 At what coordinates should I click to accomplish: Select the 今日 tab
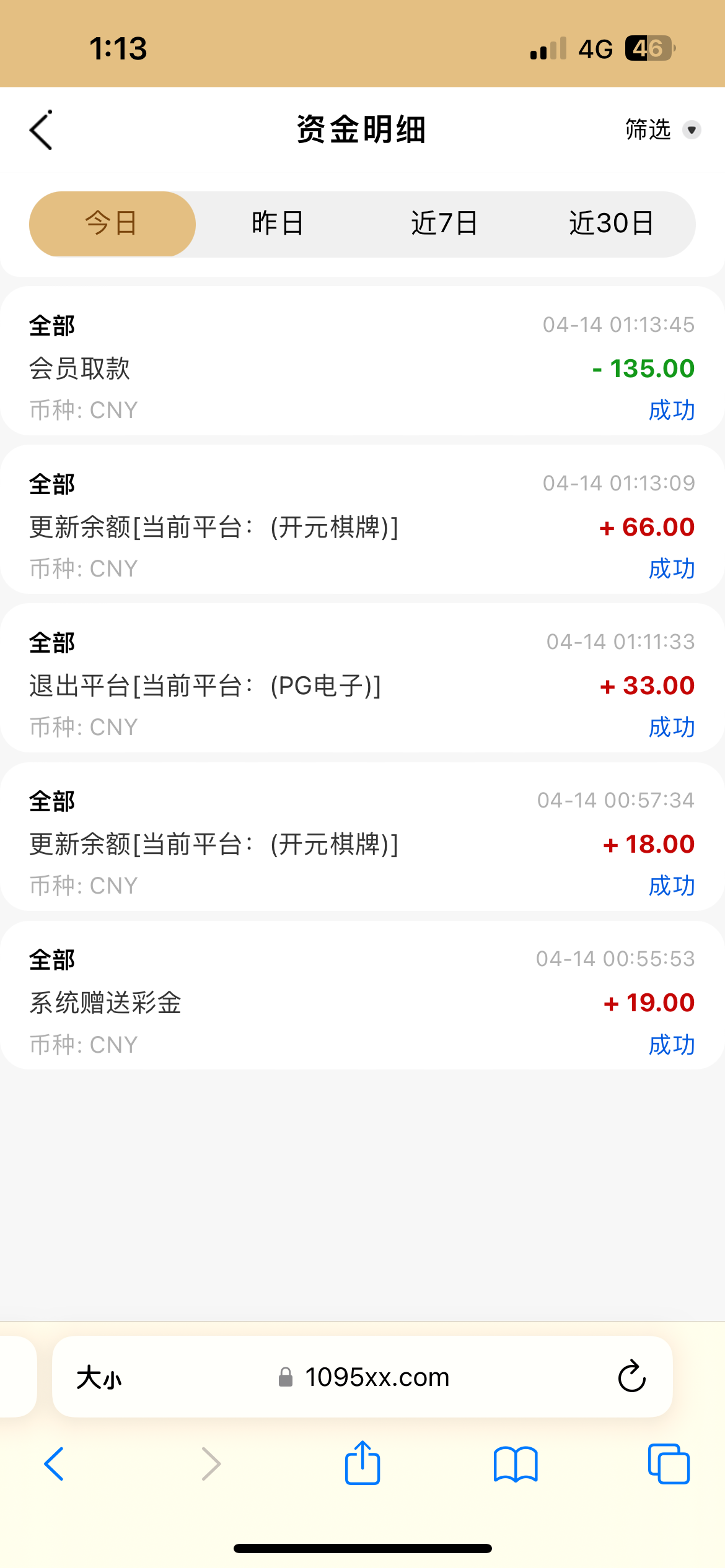click(x=112, y=224)
